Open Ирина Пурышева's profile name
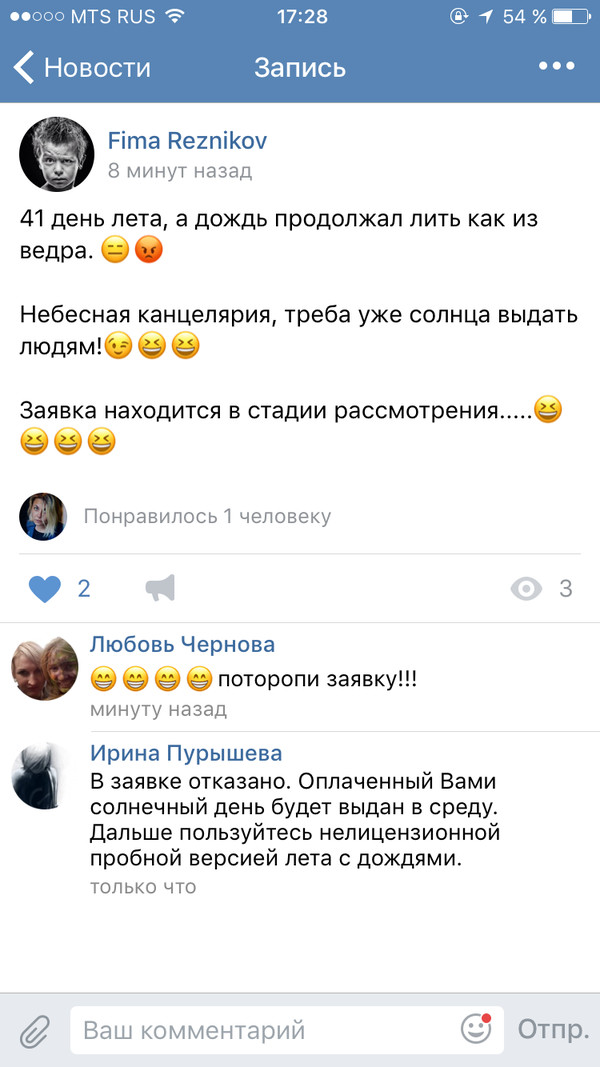 pyautogui.click(x=186, y=753)
